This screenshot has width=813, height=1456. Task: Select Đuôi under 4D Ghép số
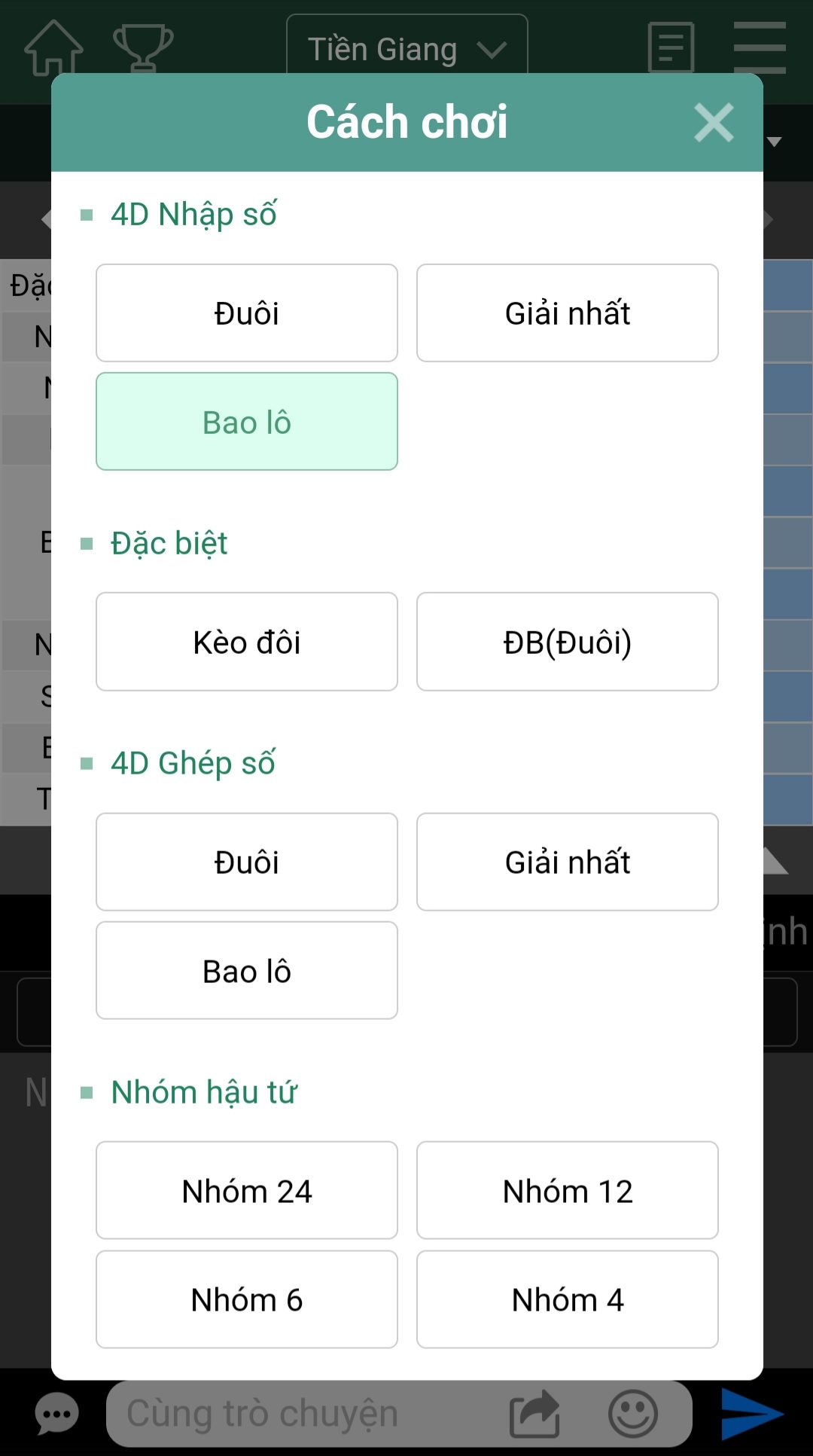(246, 862)
